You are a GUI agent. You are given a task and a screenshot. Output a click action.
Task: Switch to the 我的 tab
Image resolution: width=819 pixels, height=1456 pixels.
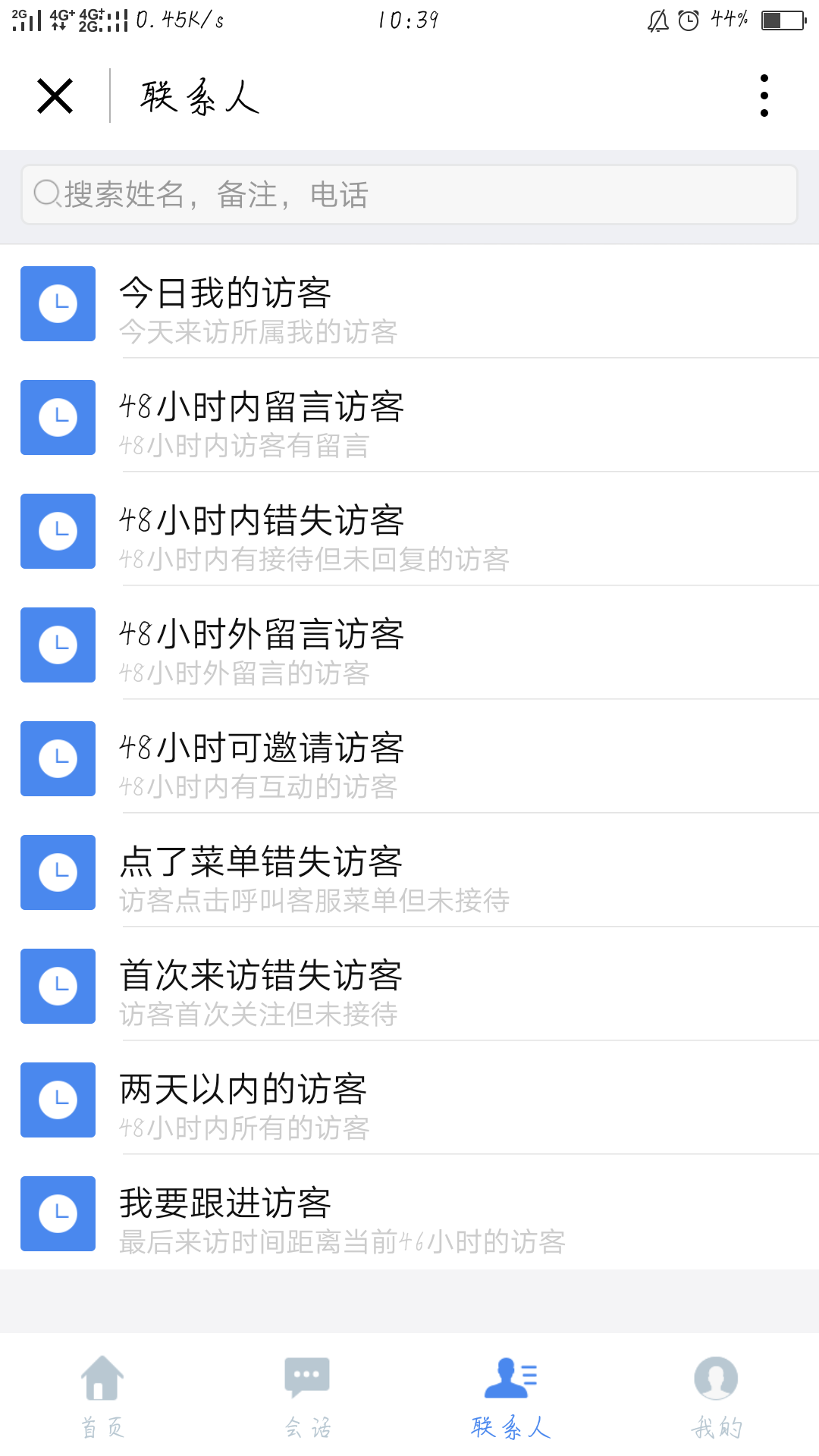coord(716,1395)
